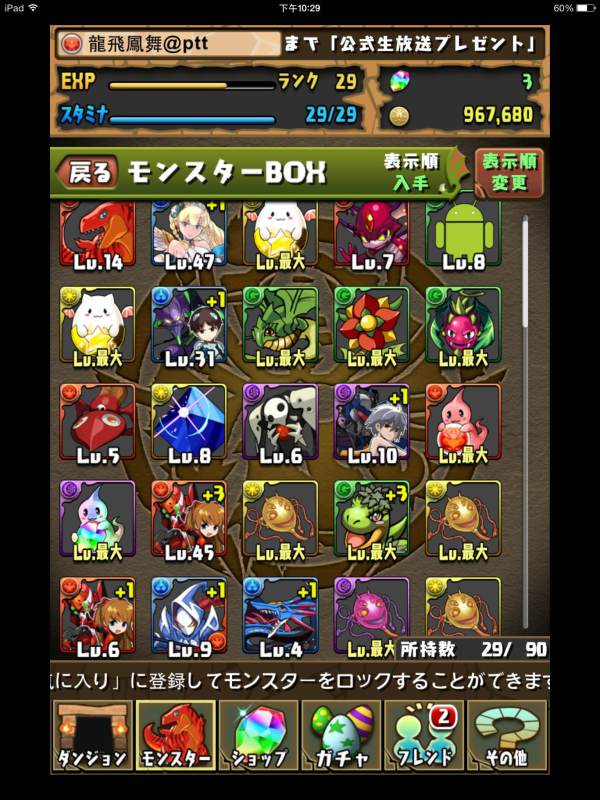
Task: Select the red shield monster Lv.5
Action: 97,422
